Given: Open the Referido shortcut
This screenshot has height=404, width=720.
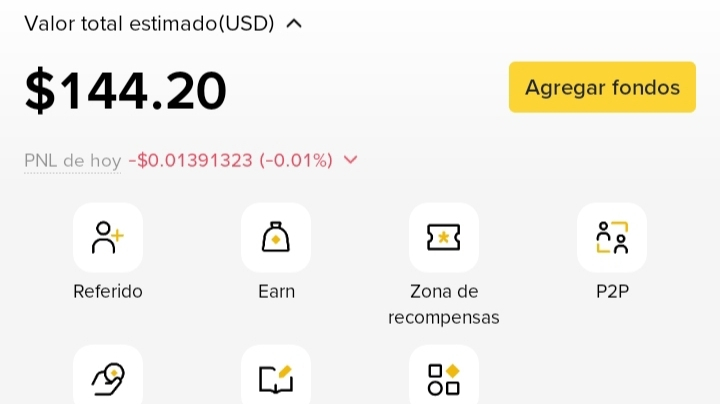Looking at the screenshot, I should click(x=108, y=238).
